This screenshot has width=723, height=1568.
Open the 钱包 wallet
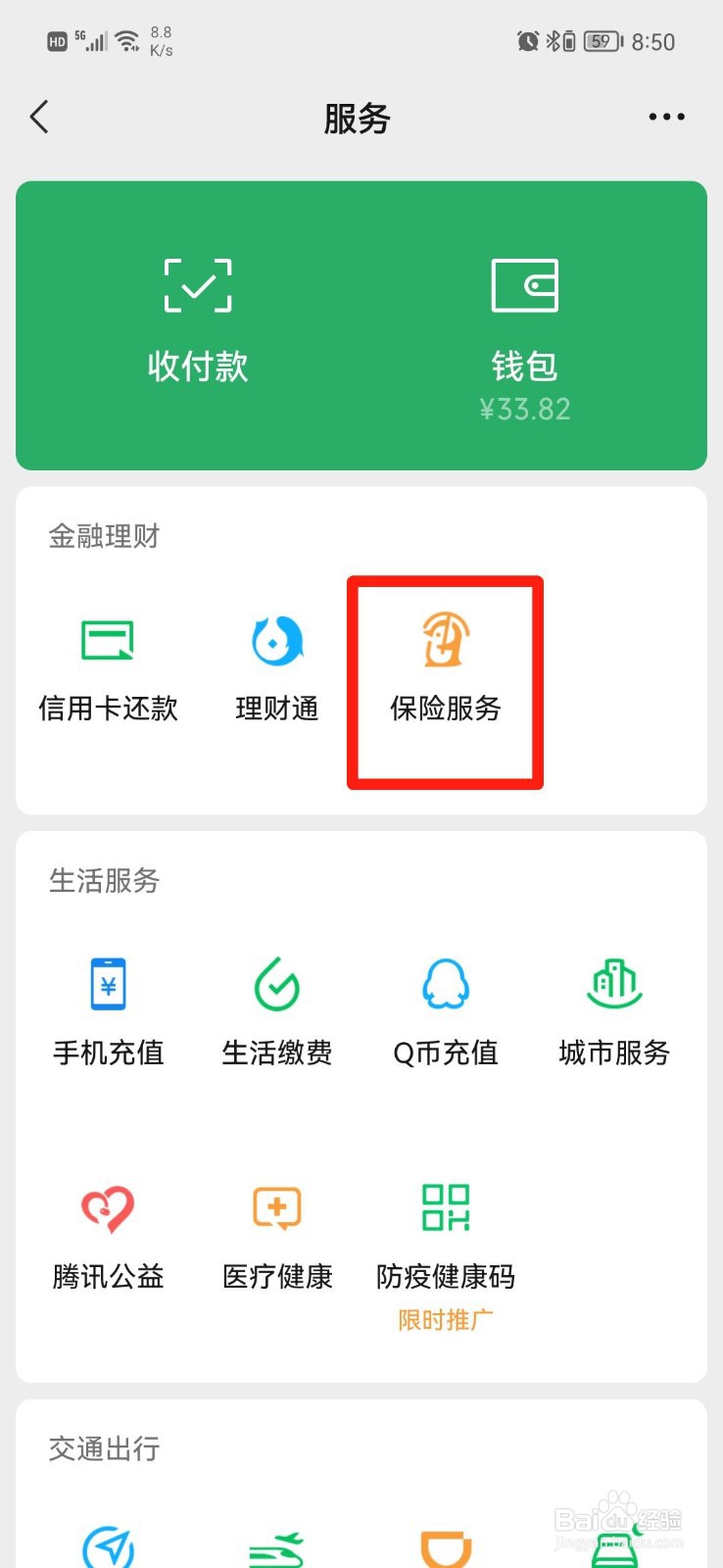[x=526, y=286]
